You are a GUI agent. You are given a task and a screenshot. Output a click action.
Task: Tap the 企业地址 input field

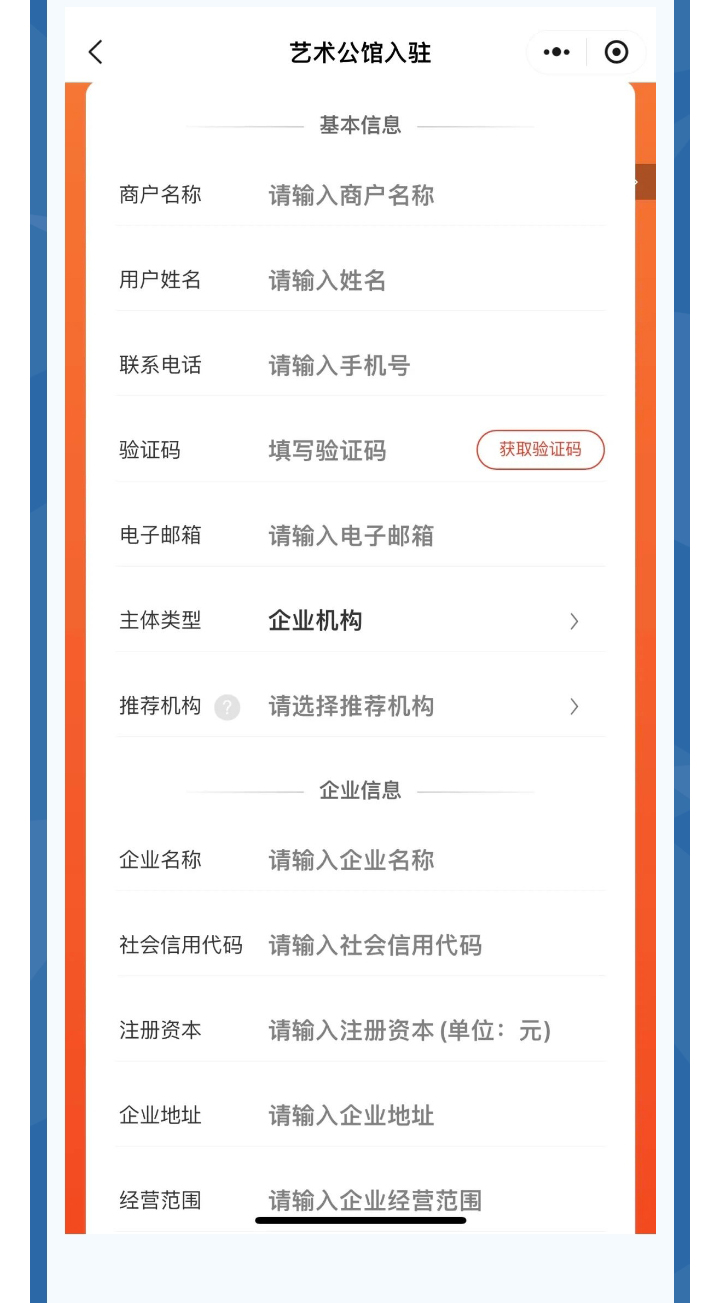430,1115
